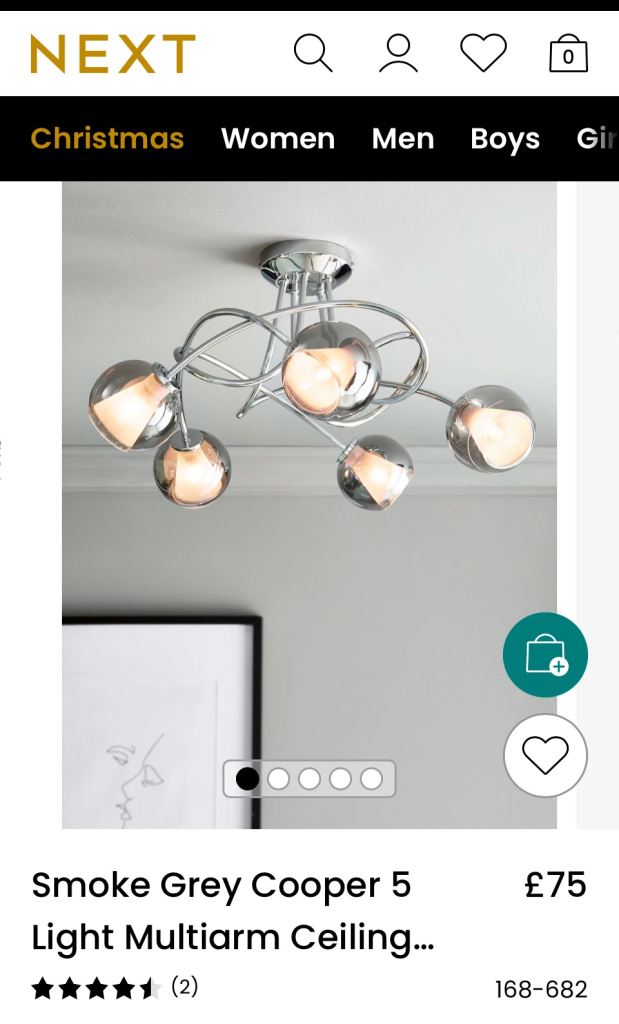Jump to second image dot
This screenshot has width=619, height=1024.
tap(279, 778)
